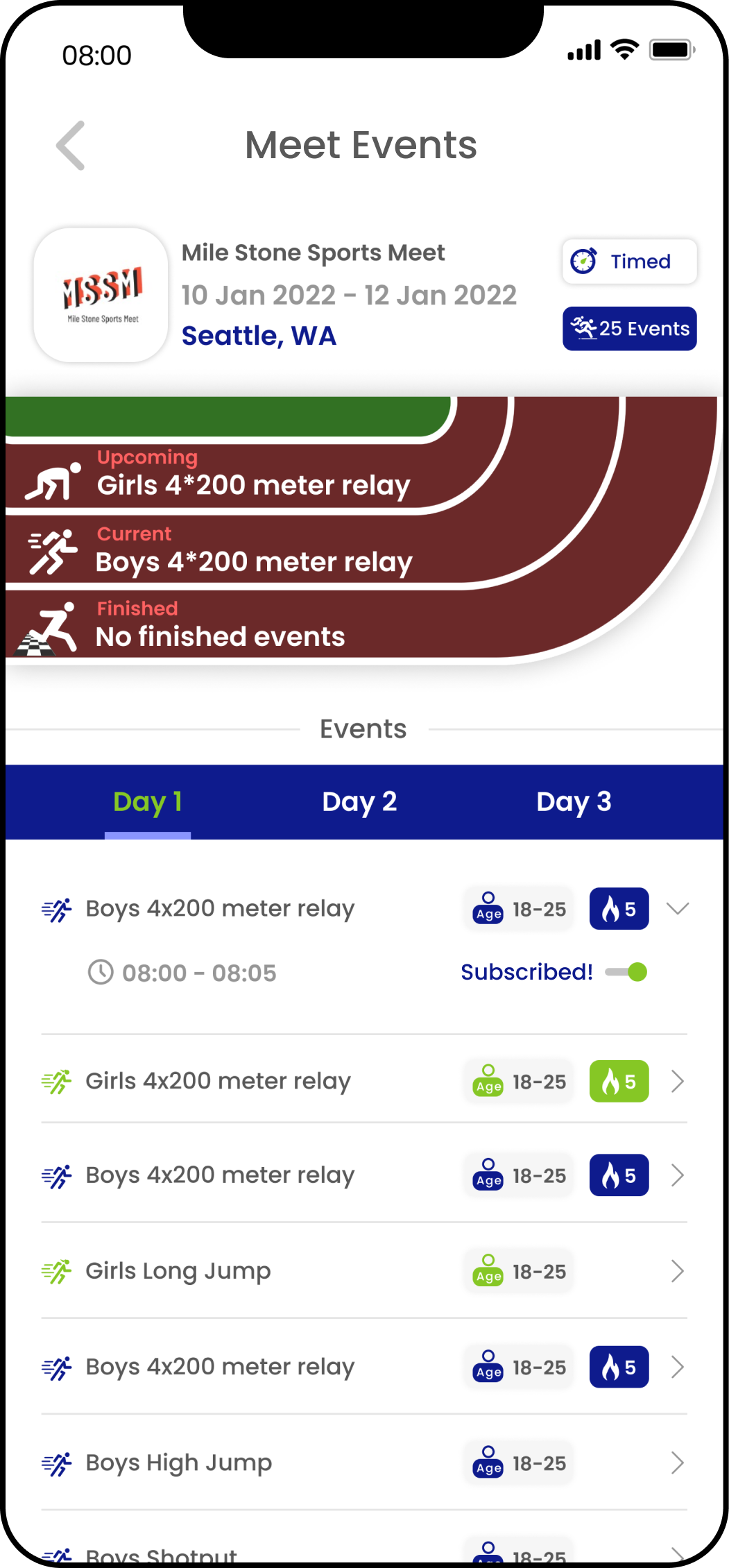Tap the Upcoming Girls 4*200 relay lane
729x1568 pixels.
click(x=253, y=476)
